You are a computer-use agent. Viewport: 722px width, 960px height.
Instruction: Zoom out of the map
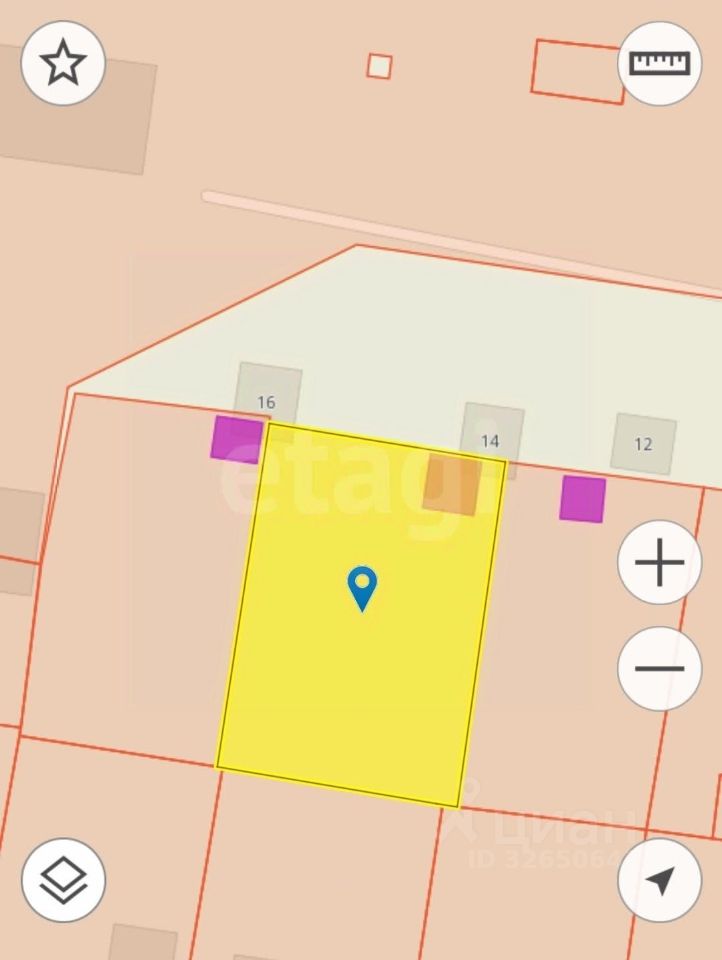coord(660,669)
